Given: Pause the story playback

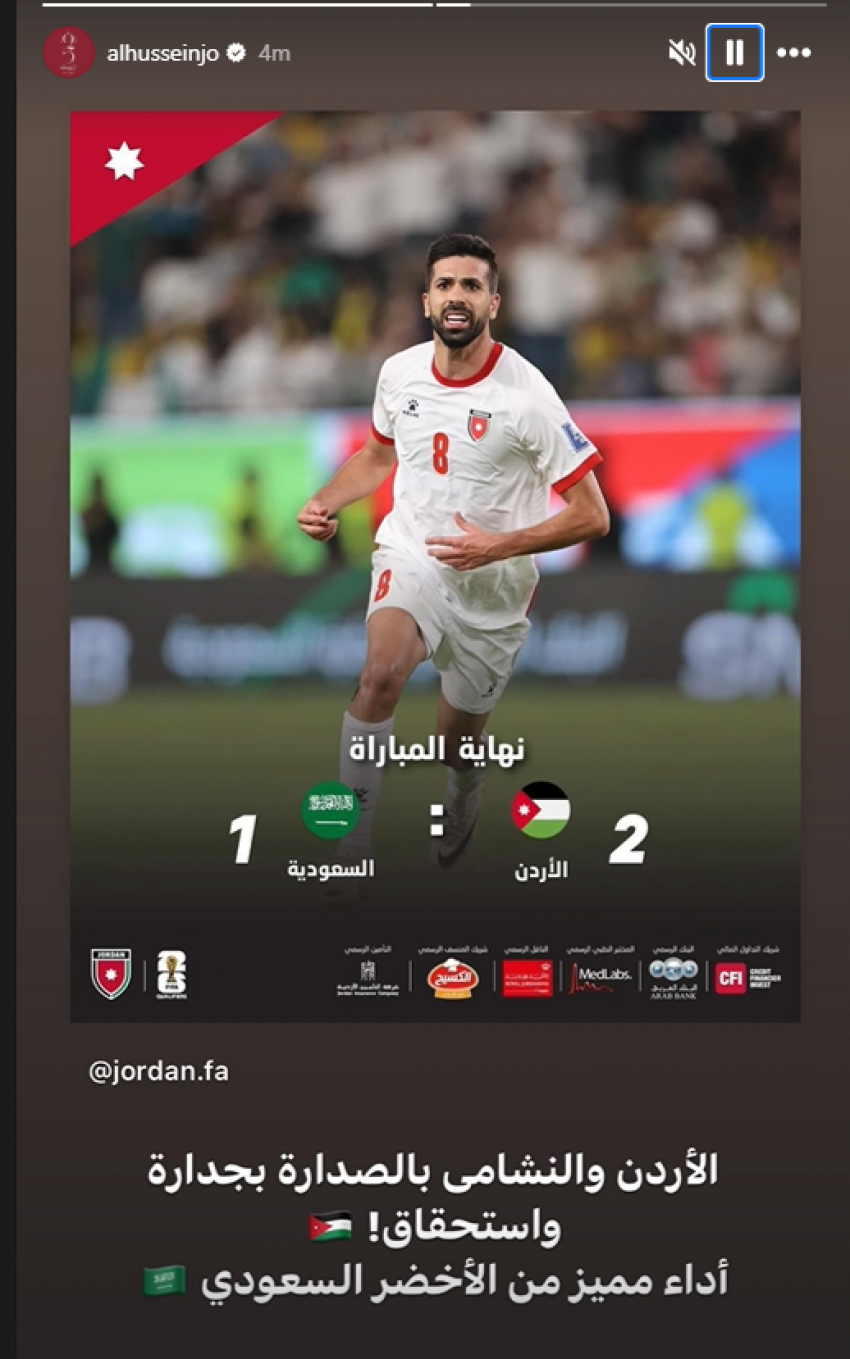Looking at the screenshot, I should pyautogui.click(x=734, y=53).
